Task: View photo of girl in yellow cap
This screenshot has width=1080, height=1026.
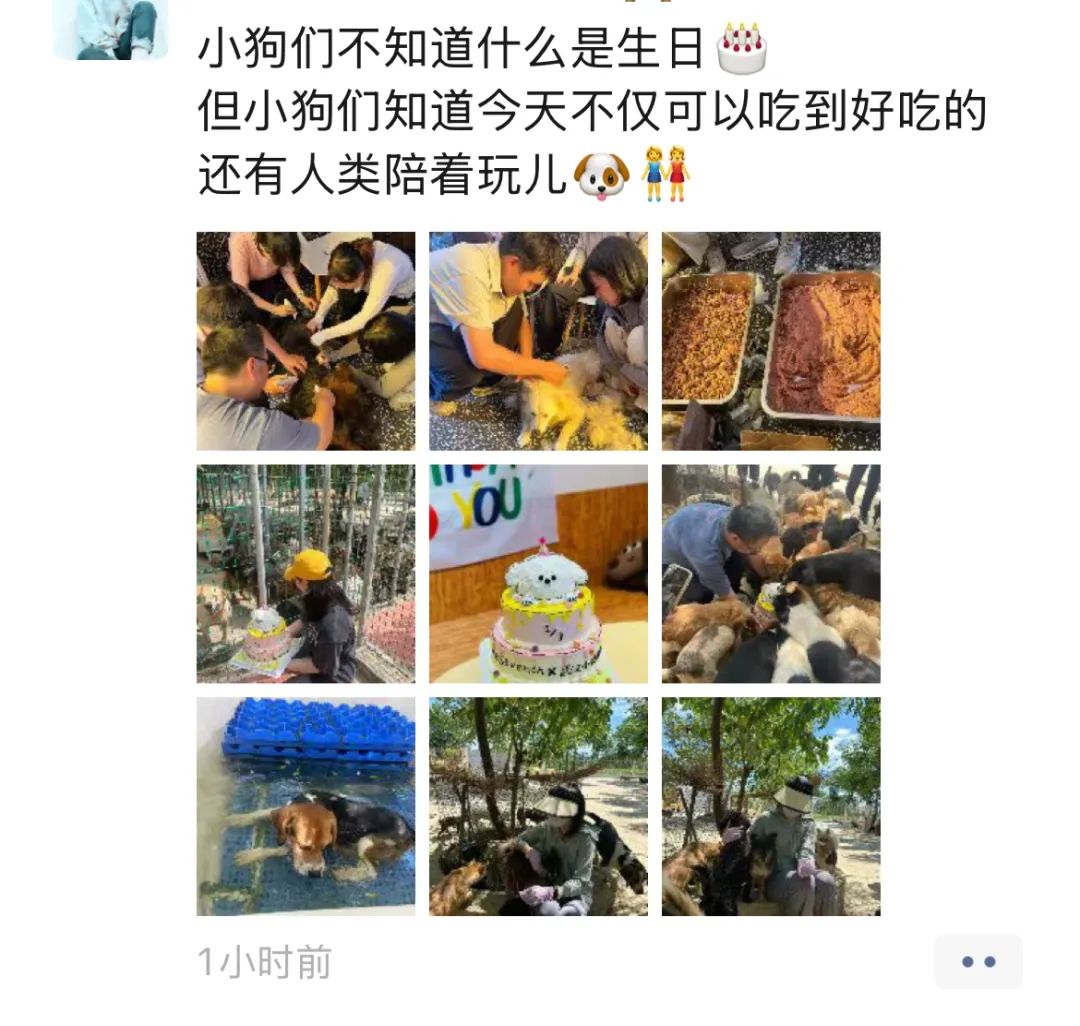Action: click(x=305, y=574)
